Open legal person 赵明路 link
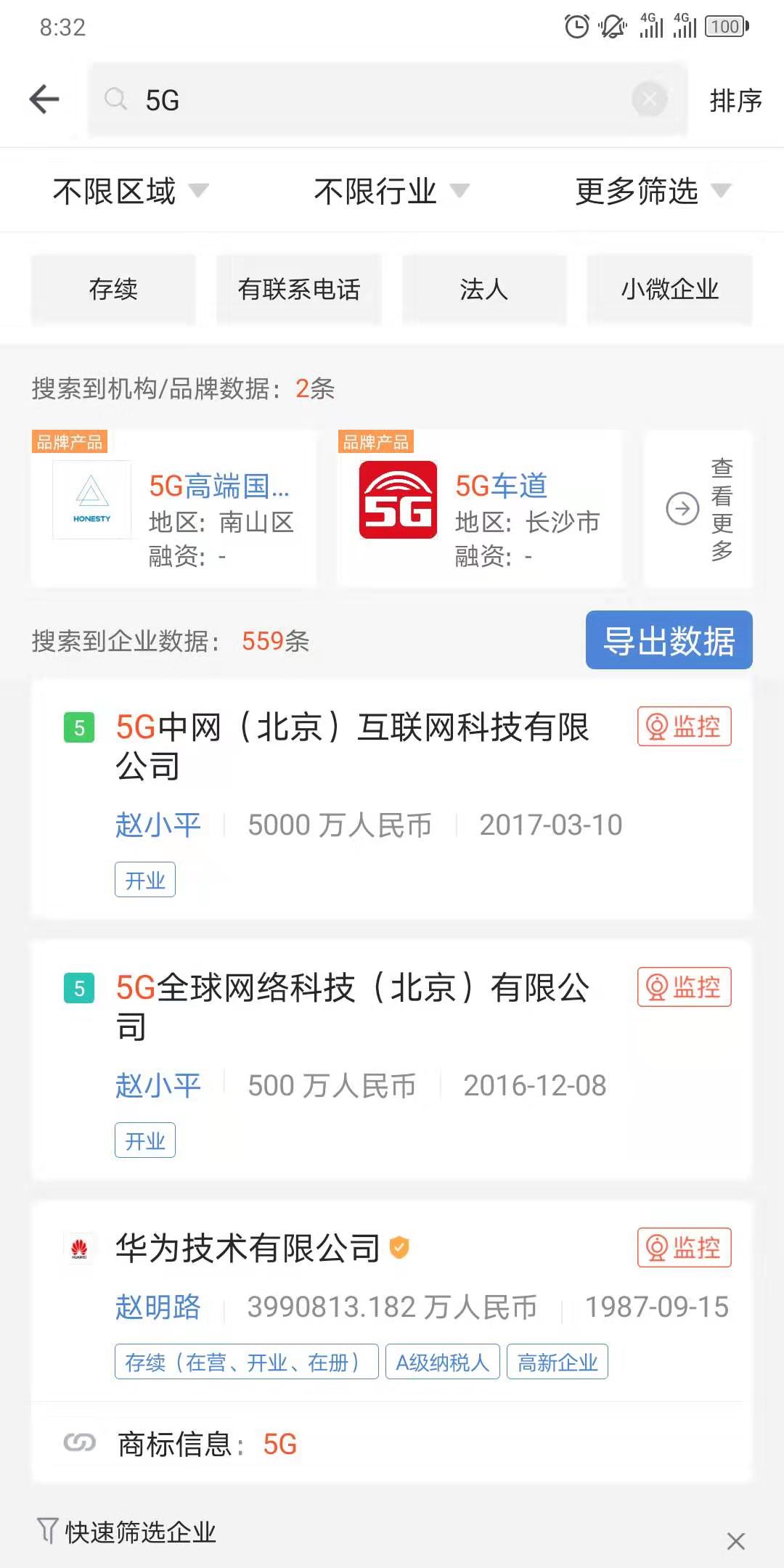Screen dimensions: 784x1568 coord(158,1307)
